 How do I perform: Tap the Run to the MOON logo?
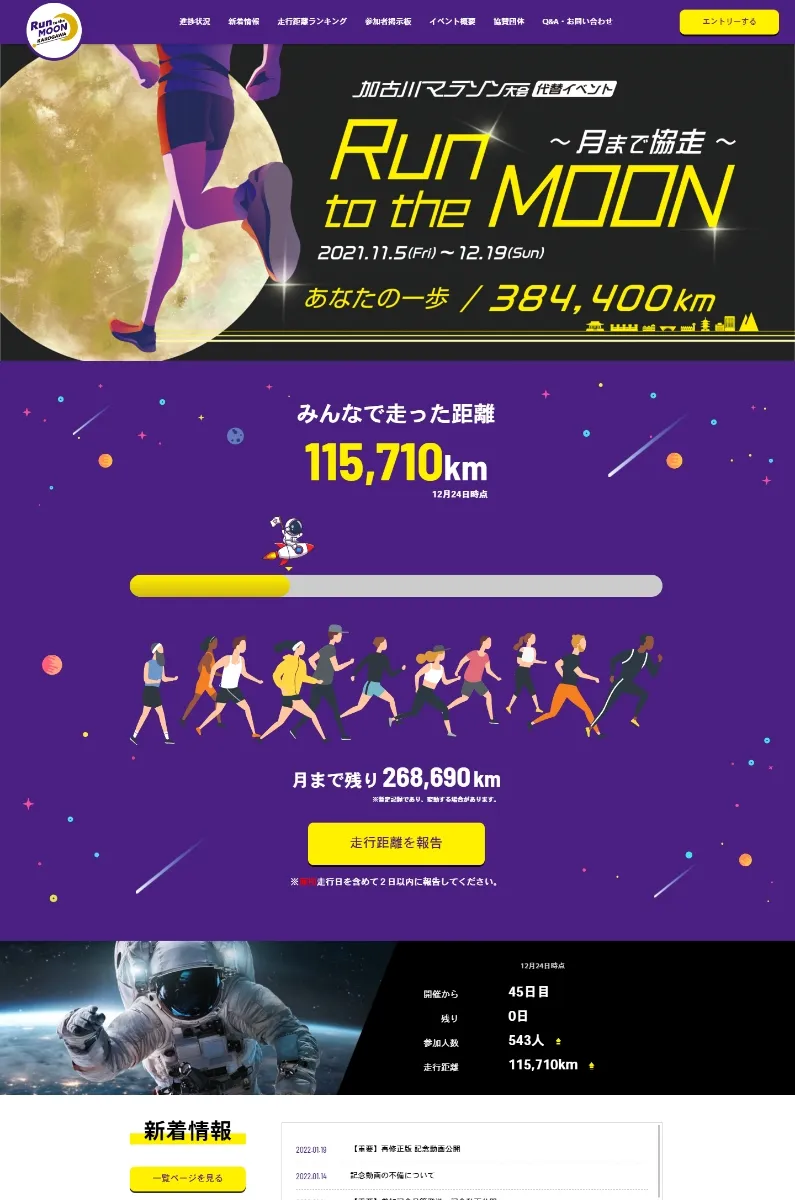pos(54,29)
